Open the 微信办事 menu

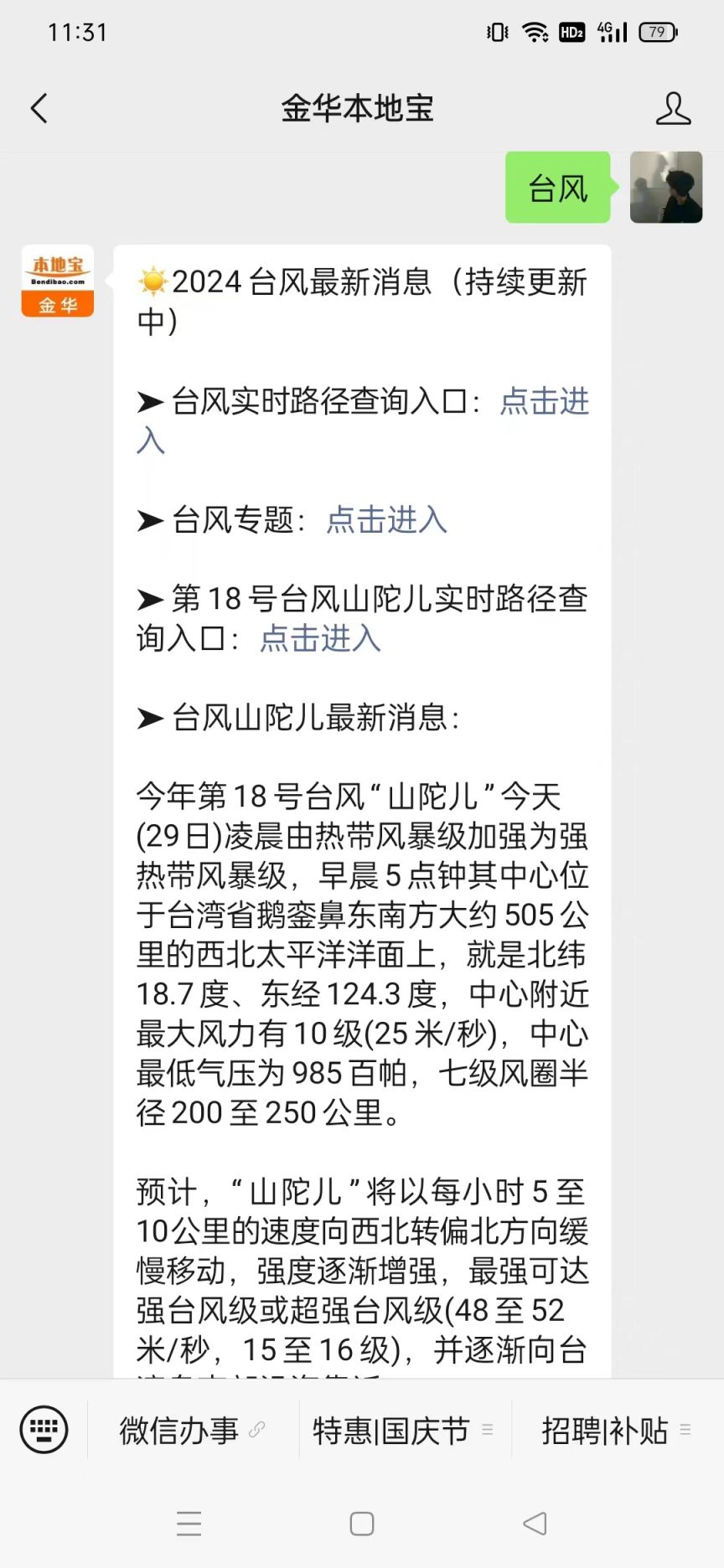(x=192, y=1431)
